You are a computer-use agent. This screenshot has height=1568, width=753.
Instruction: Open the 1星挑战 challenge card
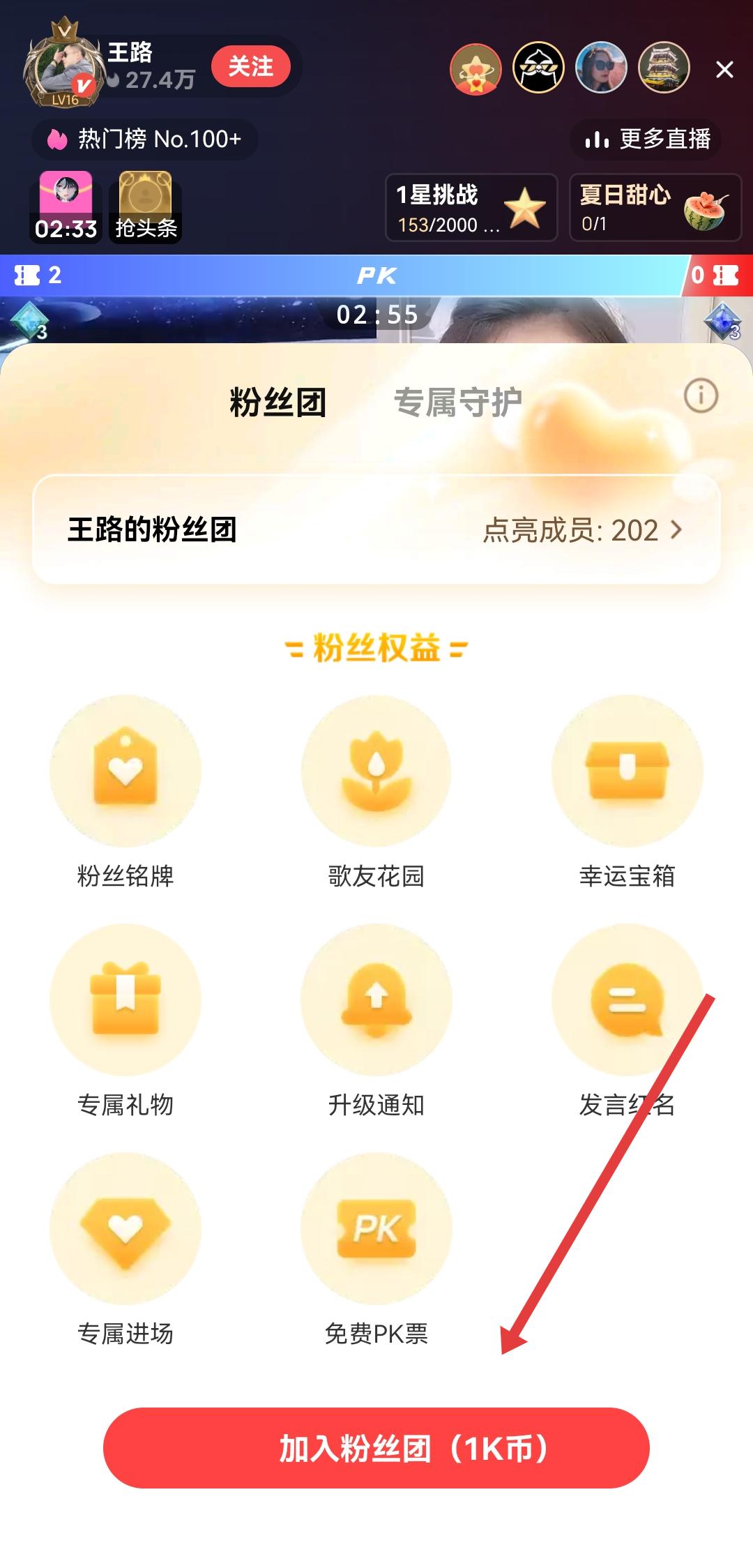click(x=471, y=208)
